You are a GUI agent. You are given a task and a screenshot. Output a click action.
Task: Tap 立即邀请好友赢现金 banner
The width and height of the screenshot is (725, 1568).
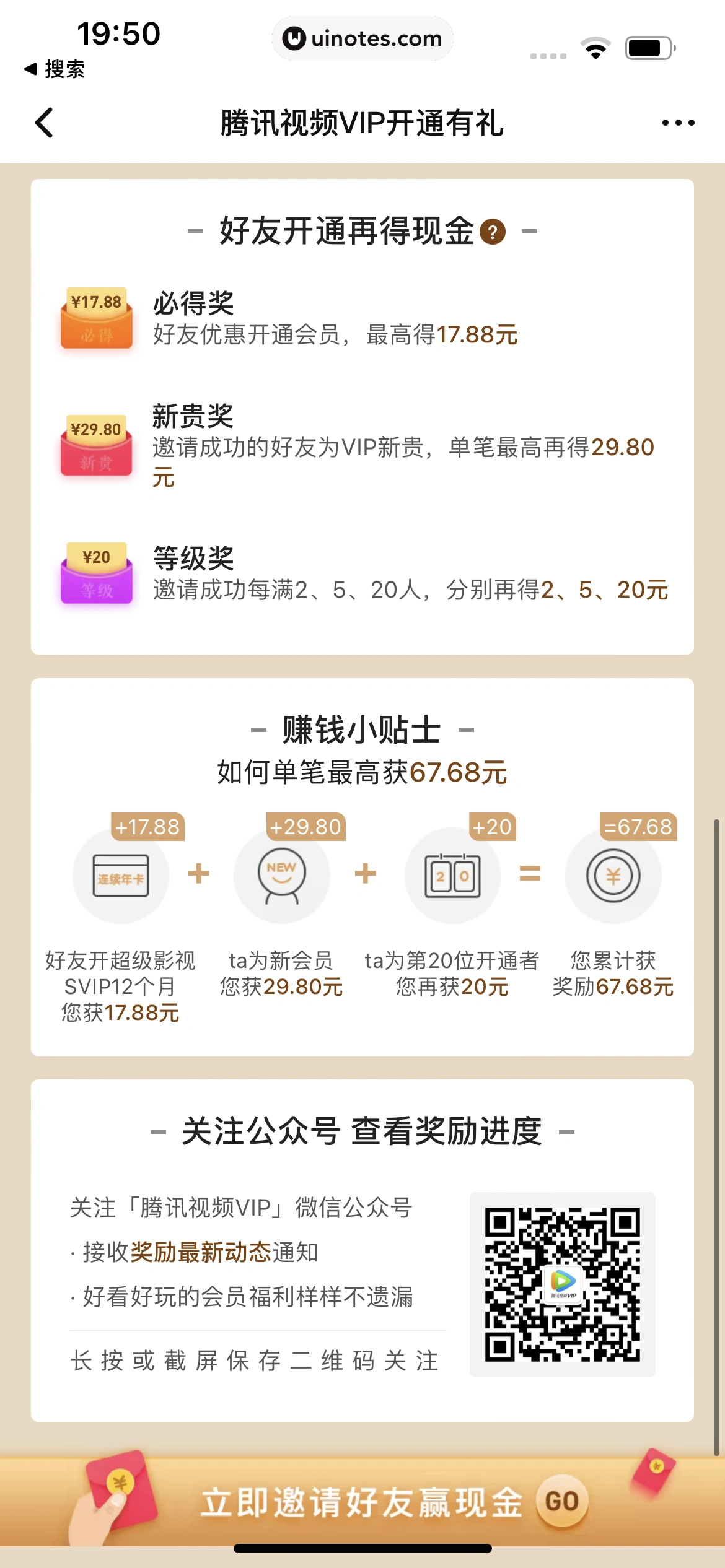click(362, 1502)
